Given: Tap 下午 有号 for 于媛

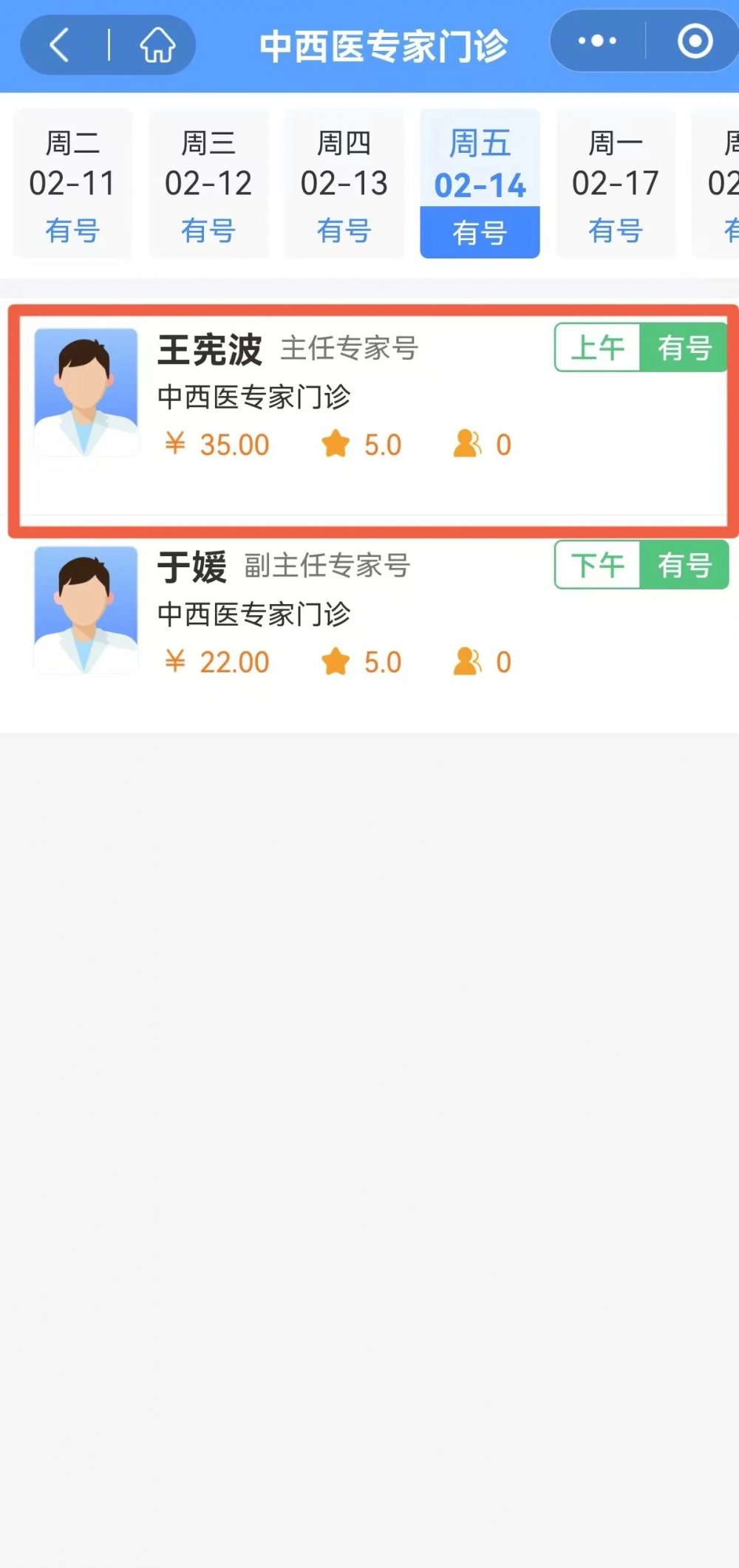Looking at the screenshot, I should click(641, 565).
